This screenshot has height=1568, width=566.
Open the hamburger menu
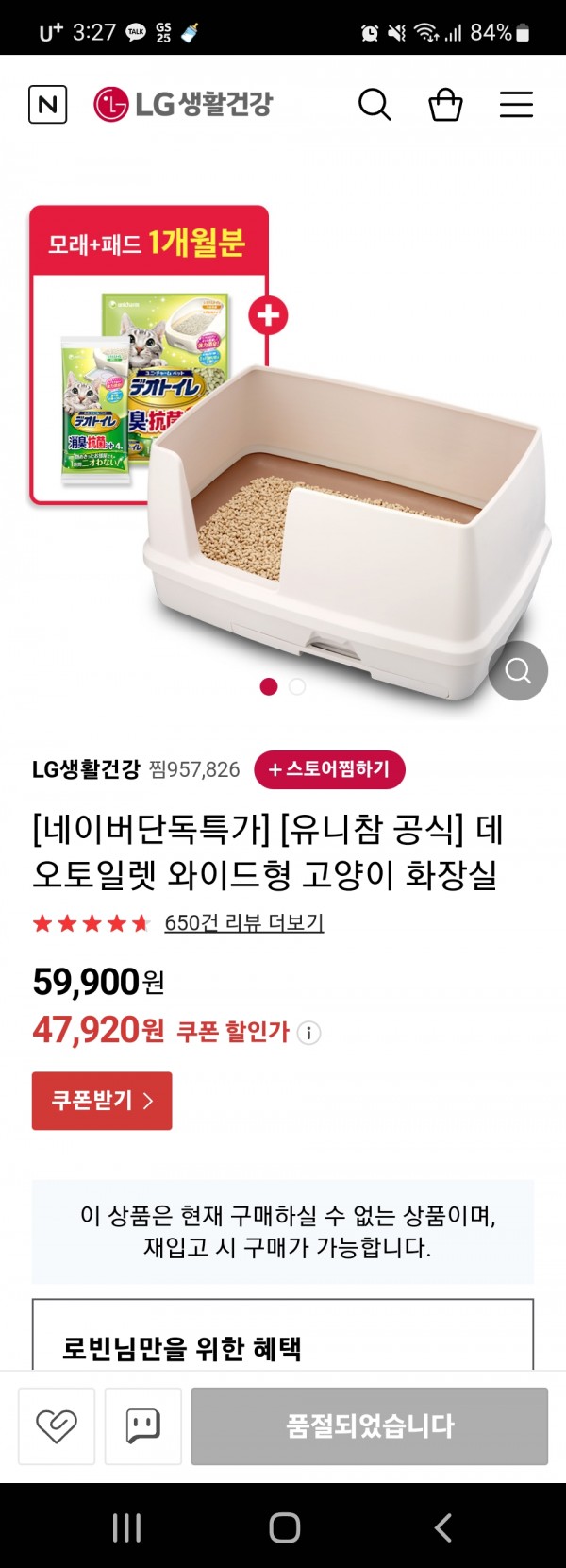tap(516, 104)
